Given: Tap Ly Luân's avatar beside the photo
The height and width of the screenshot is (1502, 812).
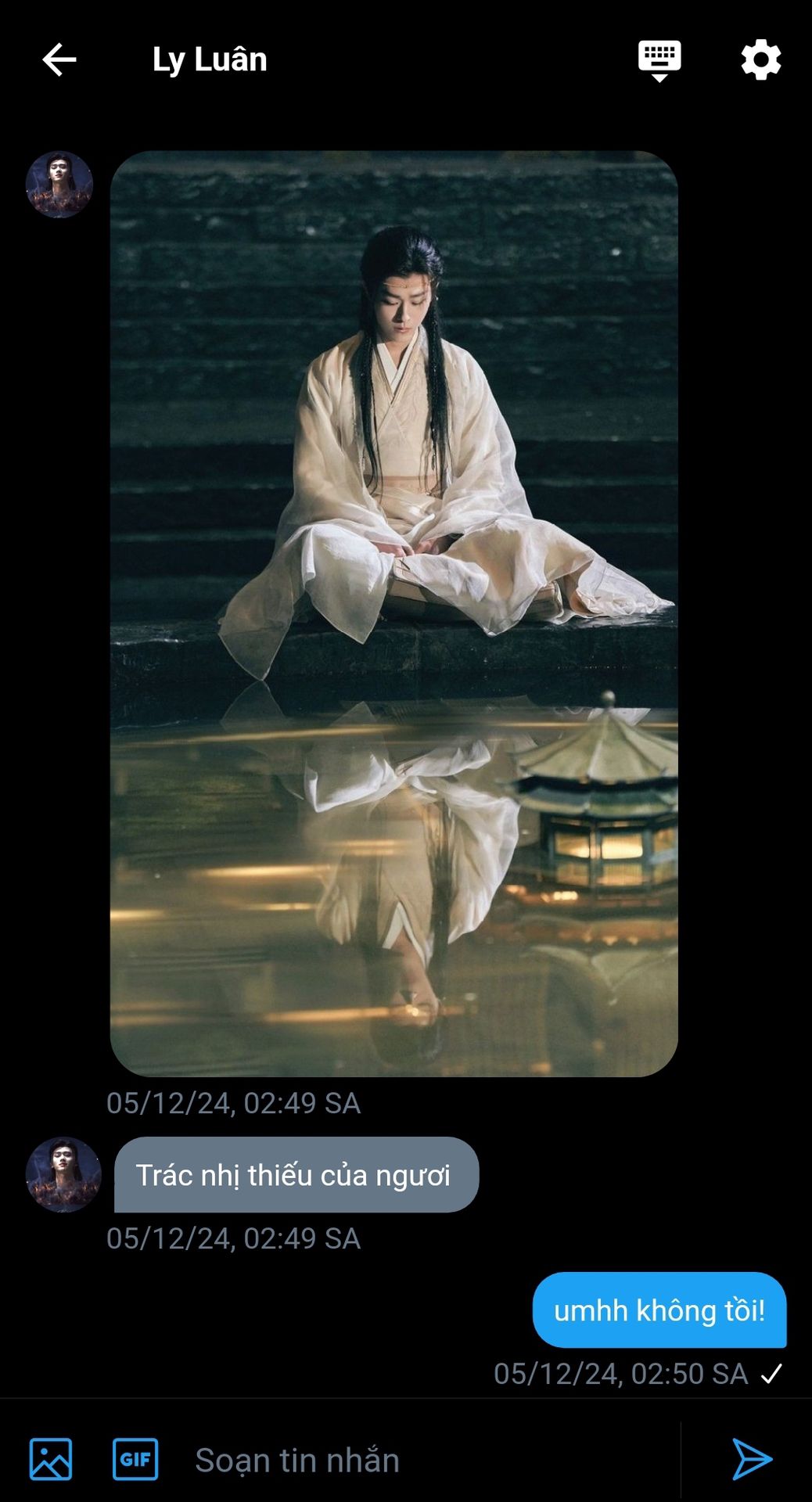Looking at the screenshot, I should (x=59, y=185).
